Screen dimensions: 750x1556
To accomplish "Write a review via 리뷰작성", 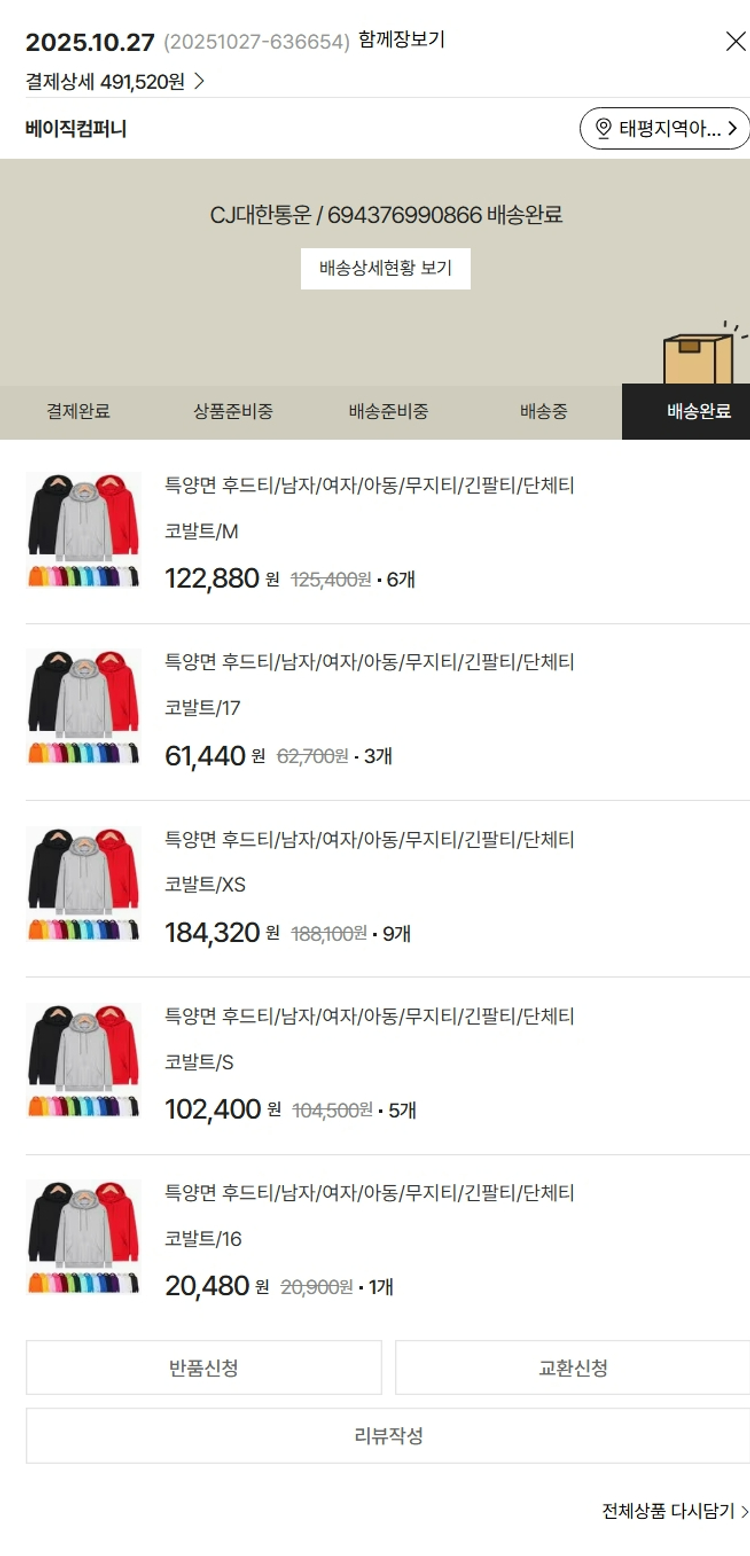I will point(388,1436).
